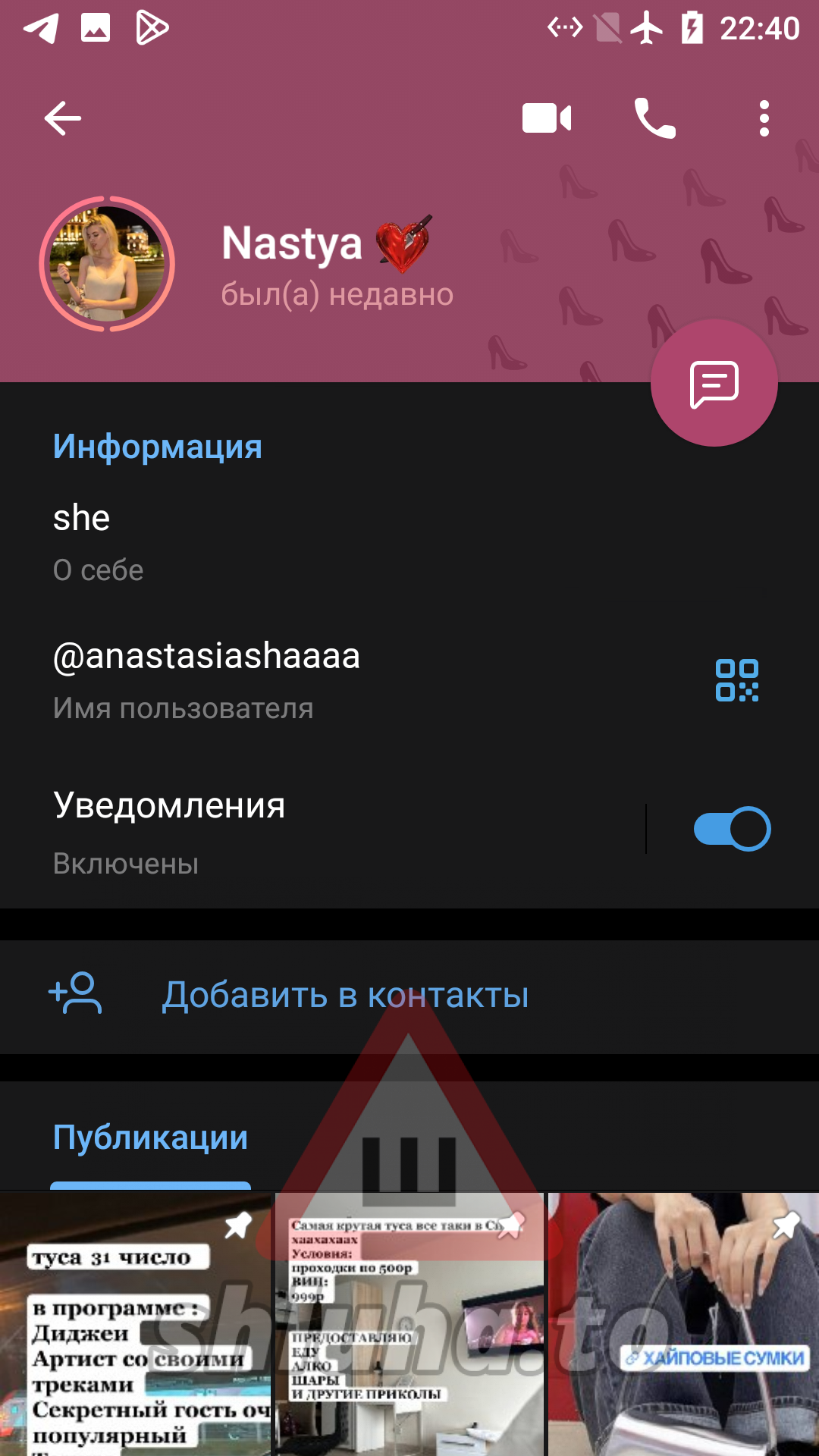Open the three-dot overflow menu
This screenshot has width=819, height=1456.
pos(764,118)
